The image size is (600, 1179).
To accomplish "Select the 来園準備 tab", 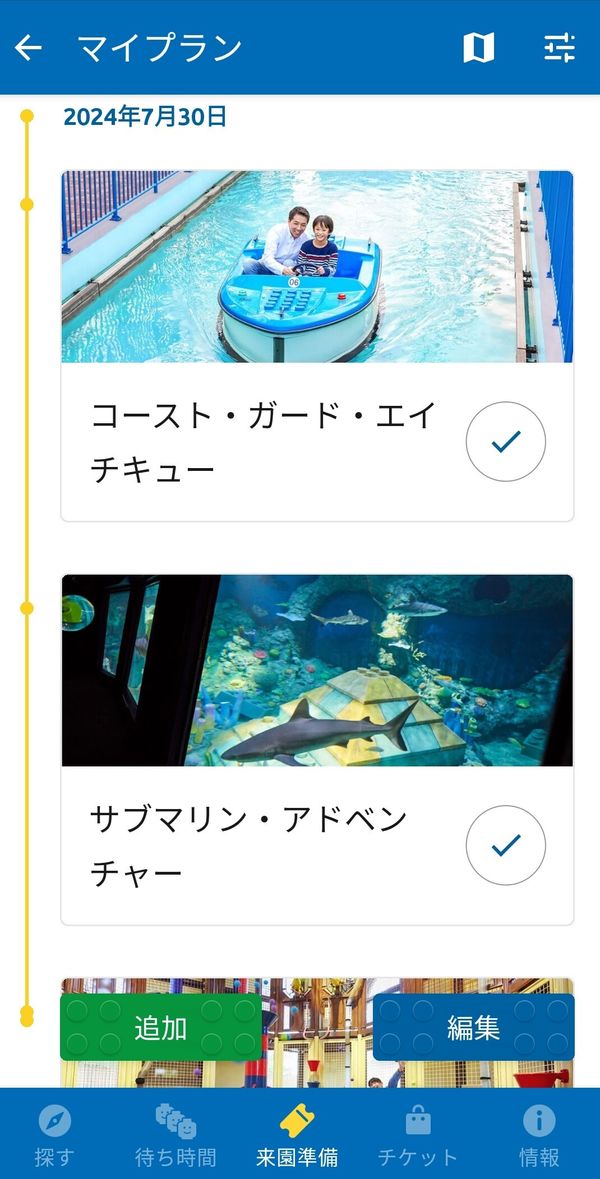I will (x=297, y=1135).
